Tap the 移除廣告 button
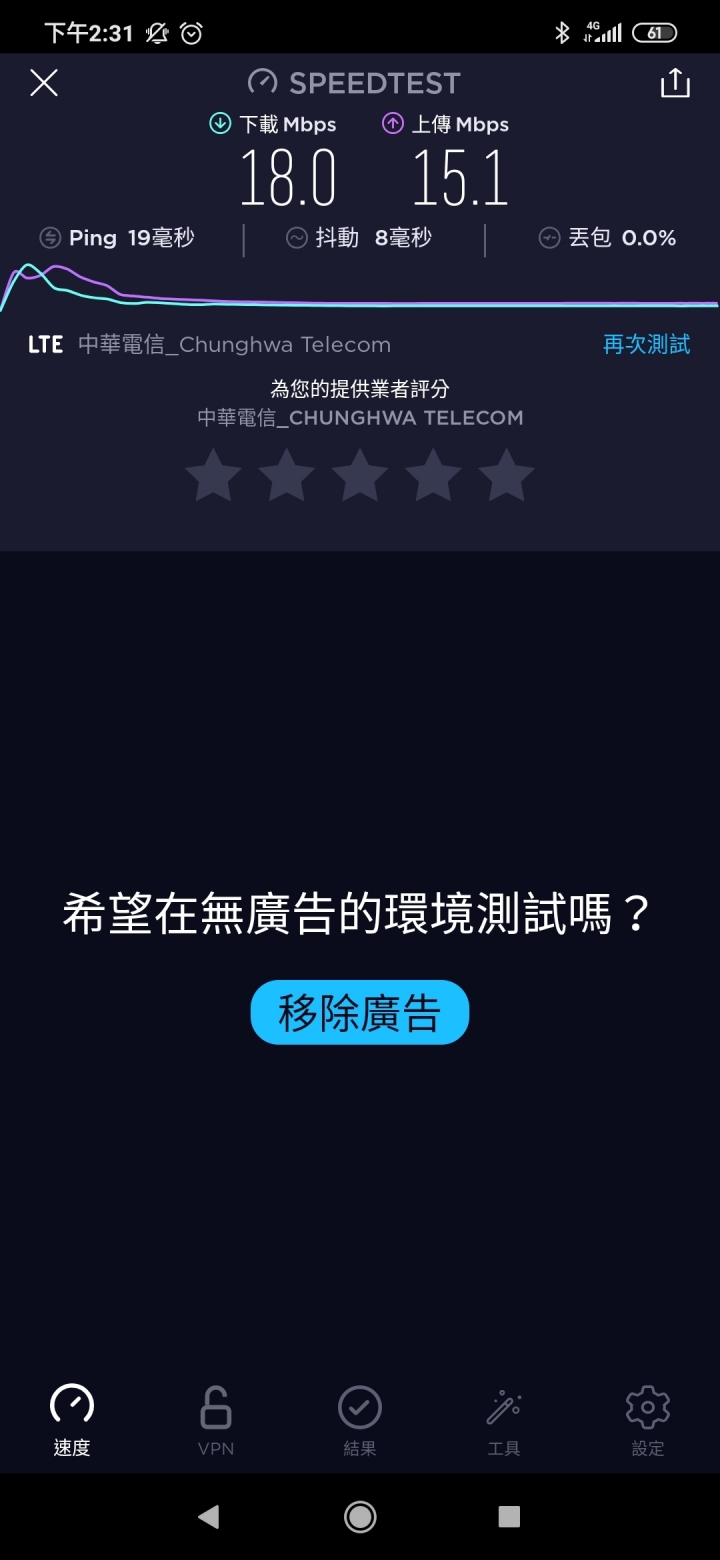Image resolution: width=720 pixels, height=1560 pixels. [x=360, y=1012]
